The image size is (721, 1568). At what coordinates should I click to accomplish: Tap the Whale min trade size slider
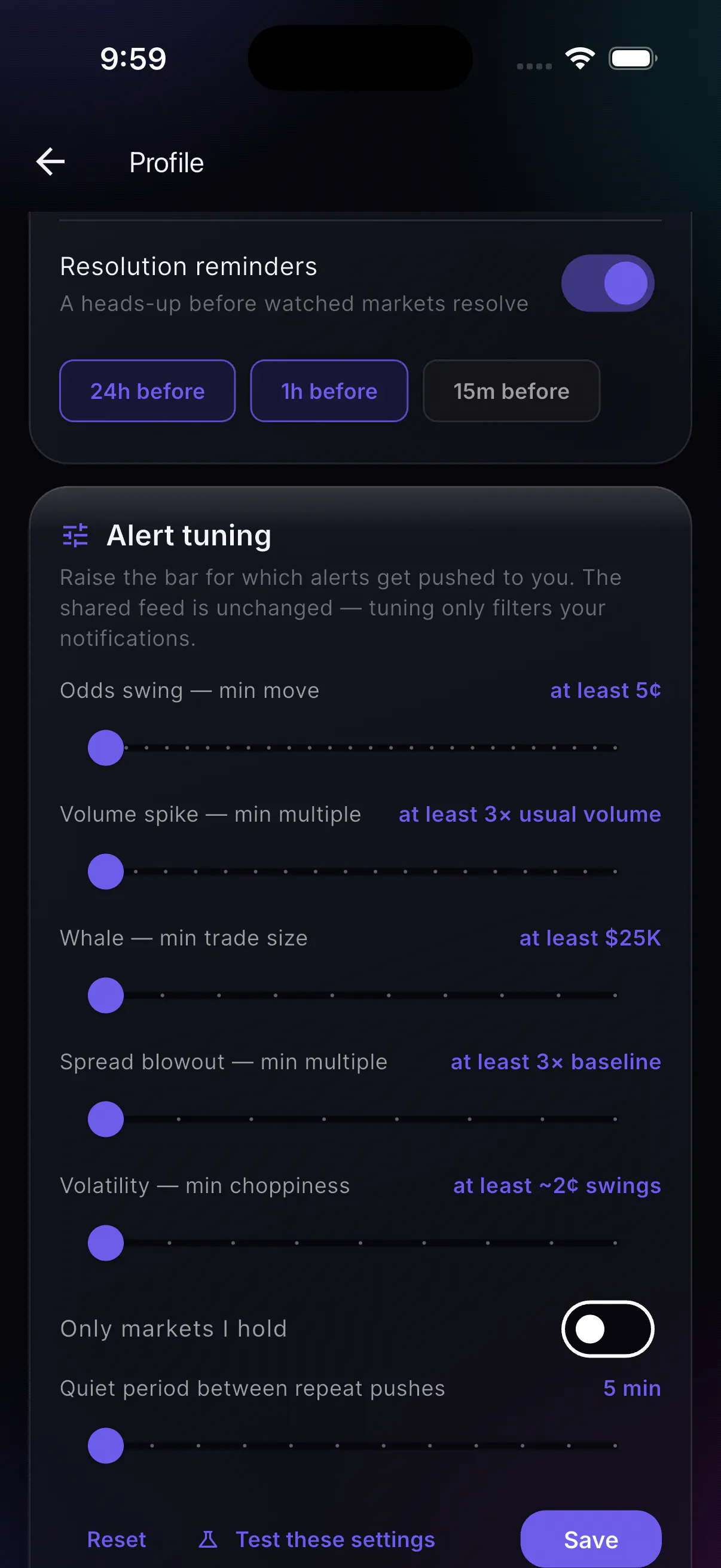360,995
